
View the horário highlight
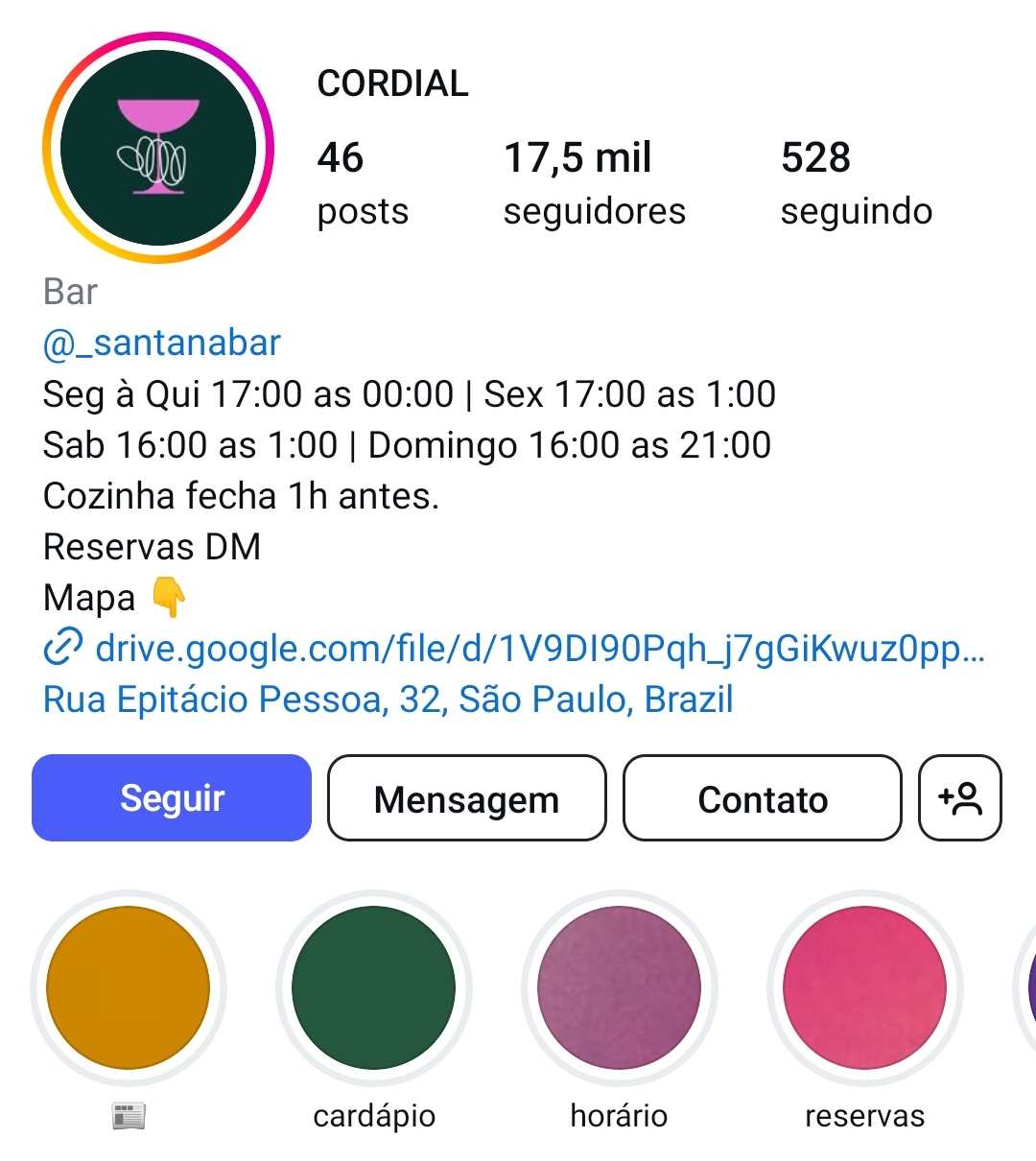click(619, 988)
